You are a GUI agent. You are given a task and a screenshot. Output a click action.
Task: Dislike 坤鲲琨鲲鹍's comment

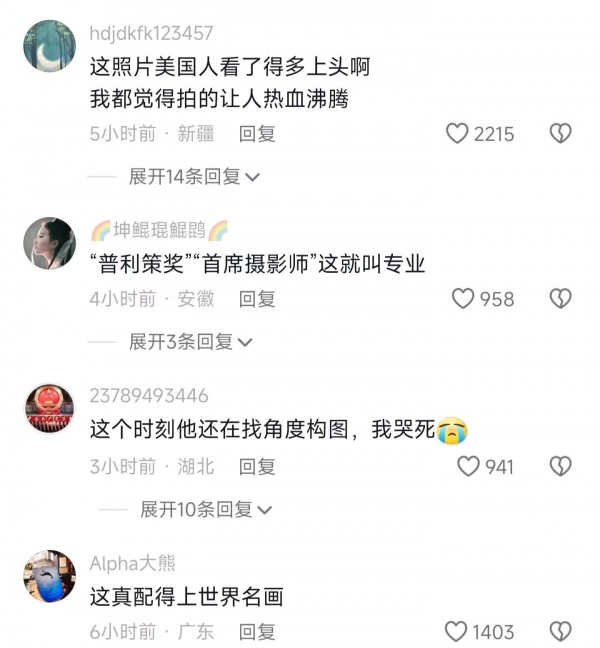click(x=561, y=298)
